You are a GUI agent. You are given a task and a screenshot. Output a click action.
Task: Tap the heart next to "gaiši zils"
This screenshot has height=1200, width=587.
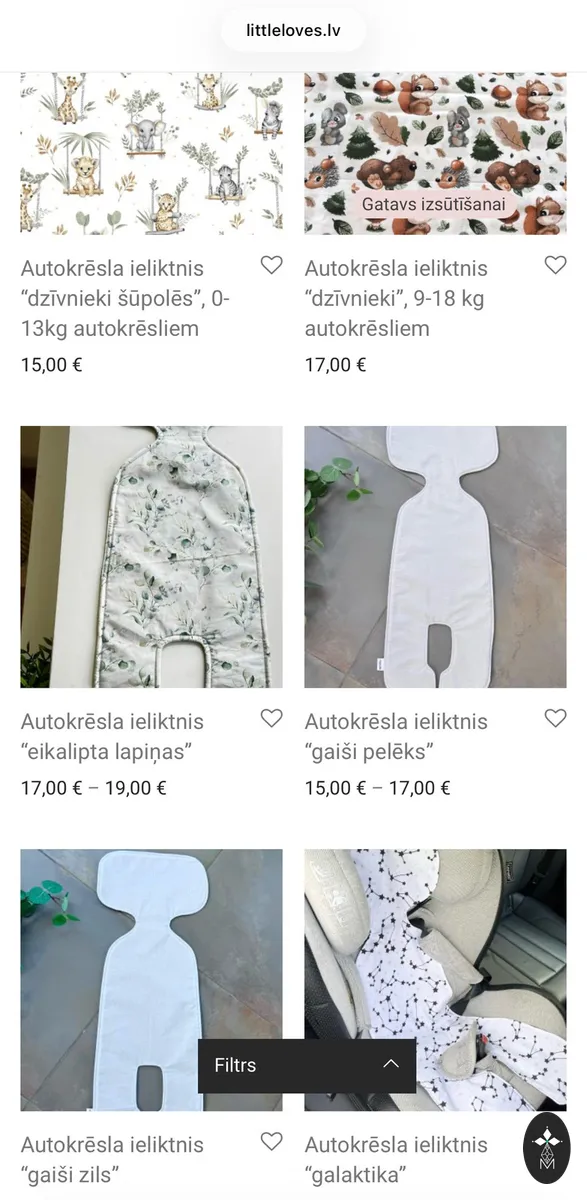271,1141
